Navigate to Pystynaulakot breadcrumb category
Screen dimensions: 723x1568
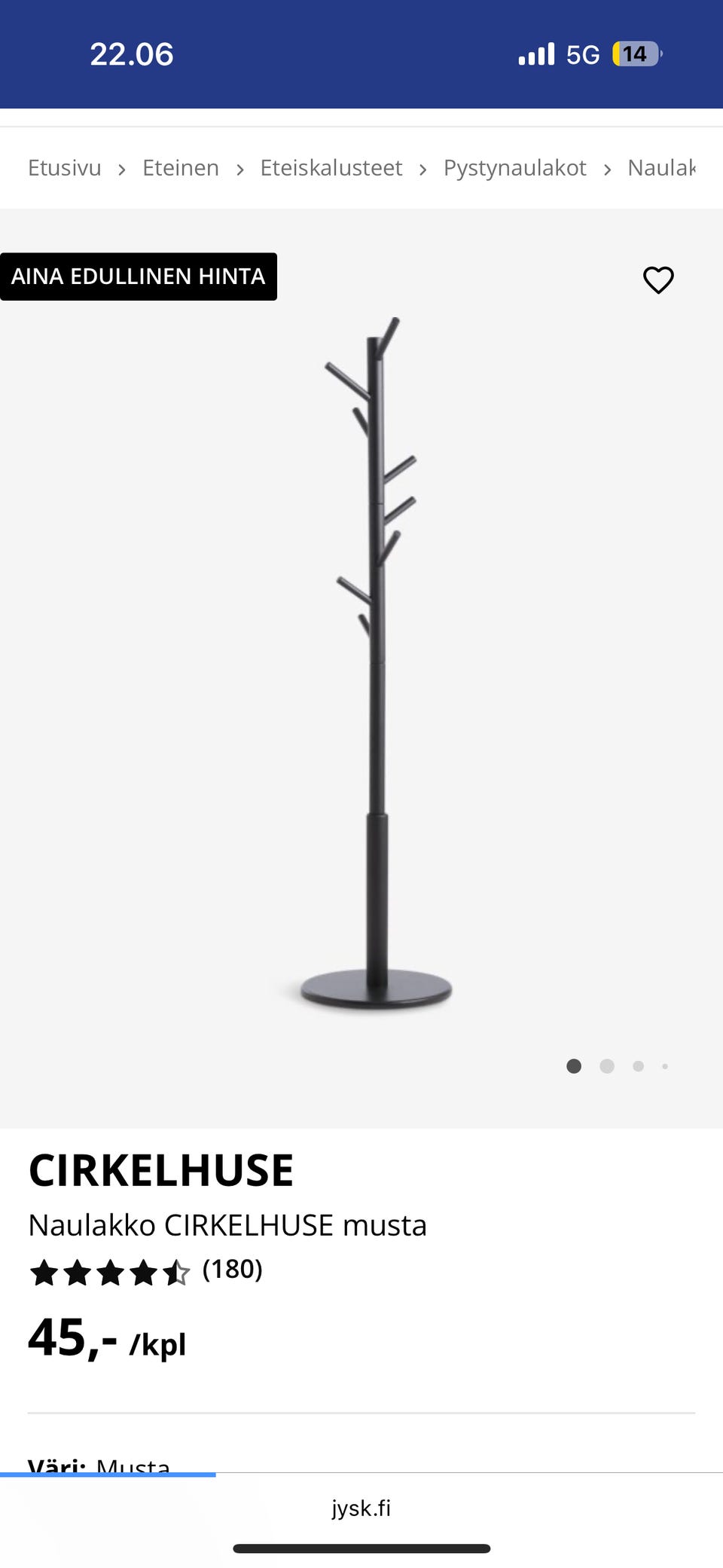click(514, 168)
